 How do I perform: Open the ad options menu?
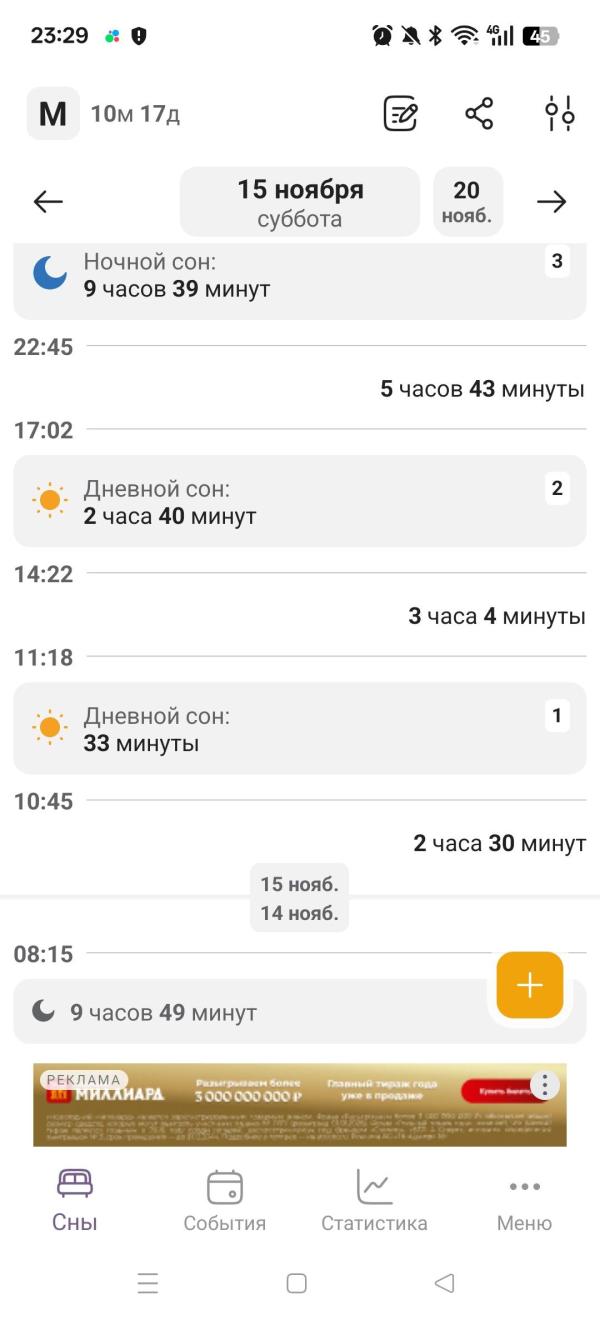click(x=544, y=1085)
